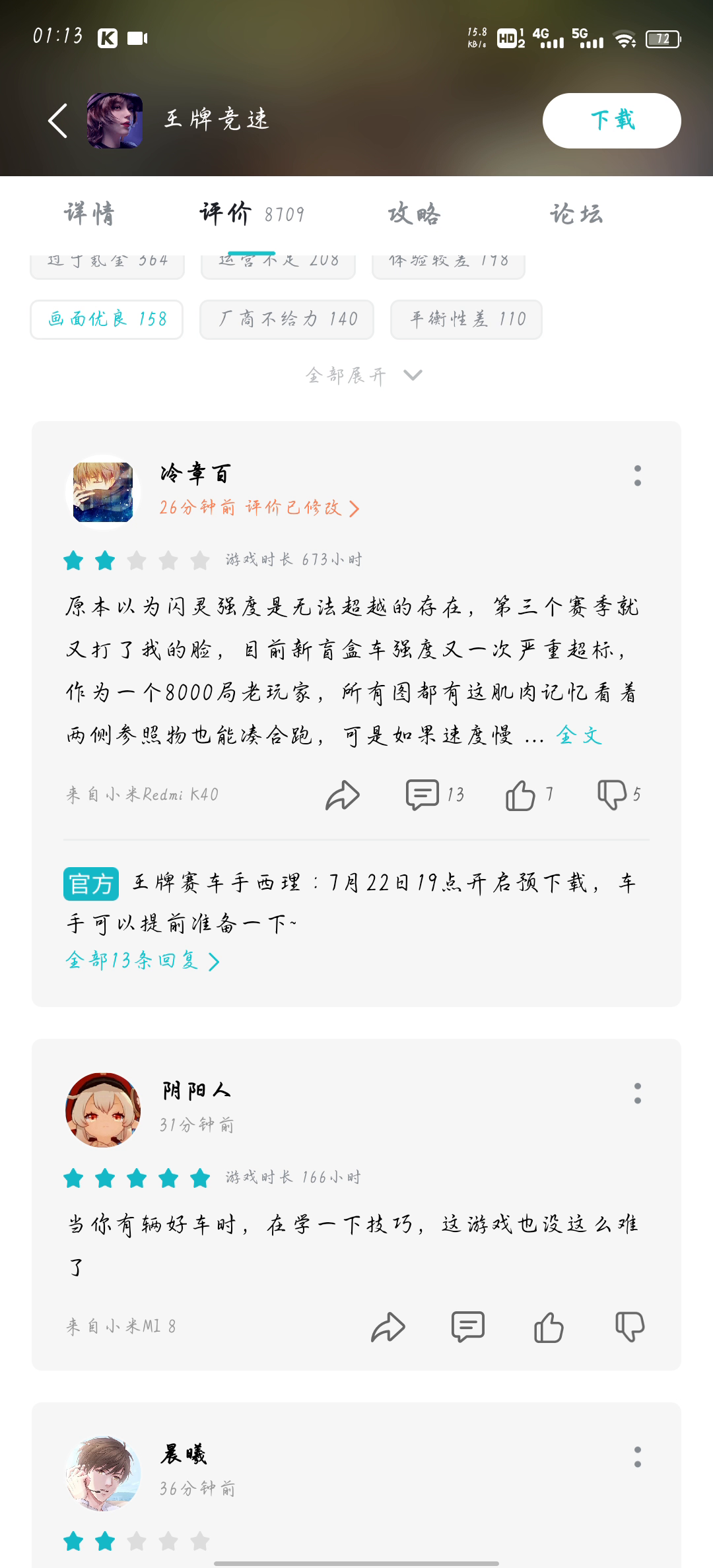713x1568 pixels.
Task: Switch to the 攻略 tab
Action: (414, 214)
